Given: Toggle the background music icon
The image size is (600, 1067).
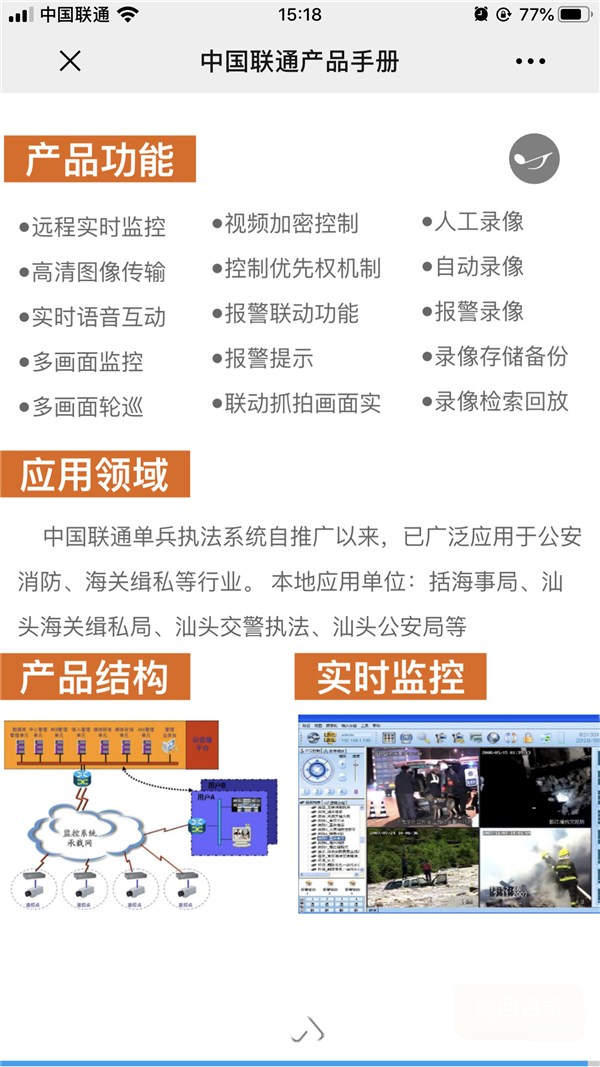Looking at the screenshot, I should [534, 159].
